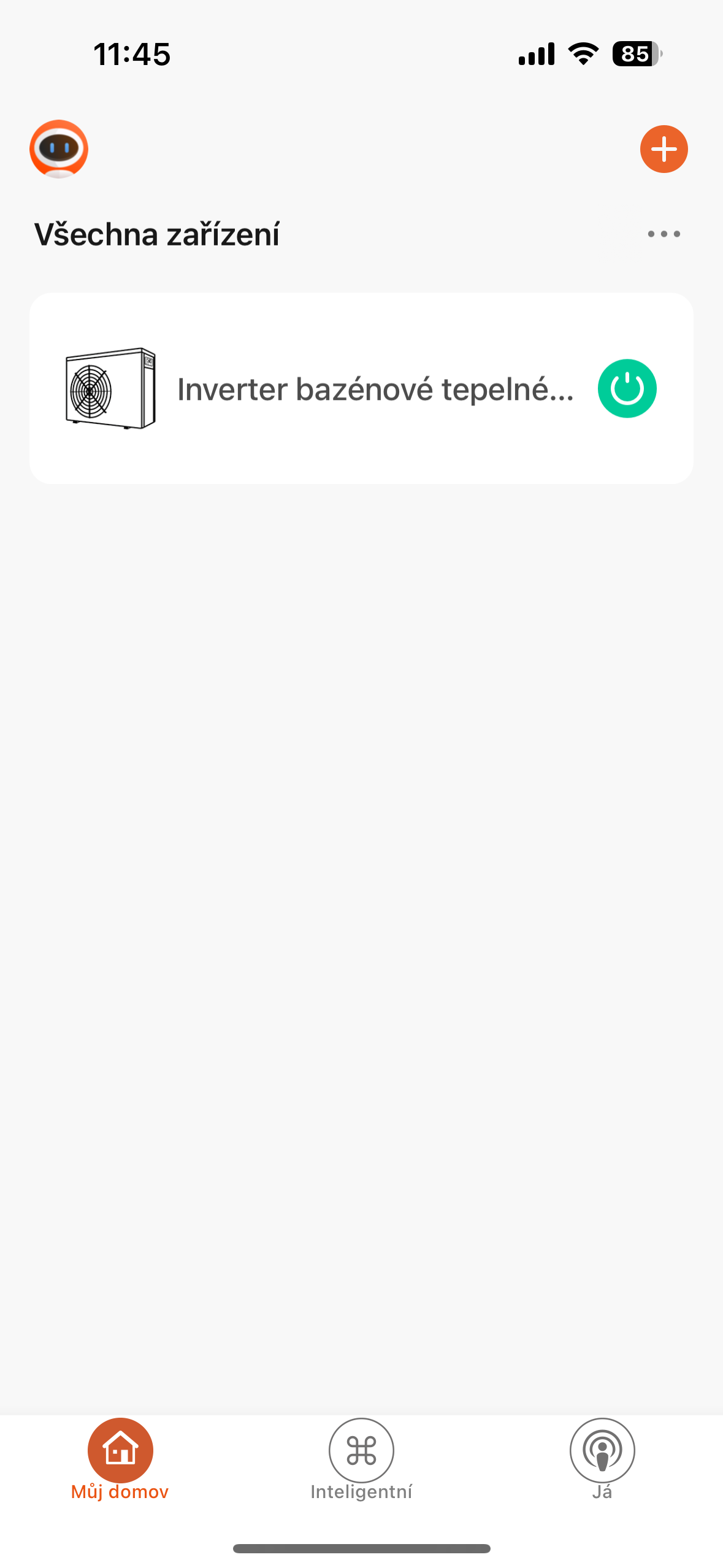Toggle the heat pump power button
Screen dimensions: 723x1568
627,389
